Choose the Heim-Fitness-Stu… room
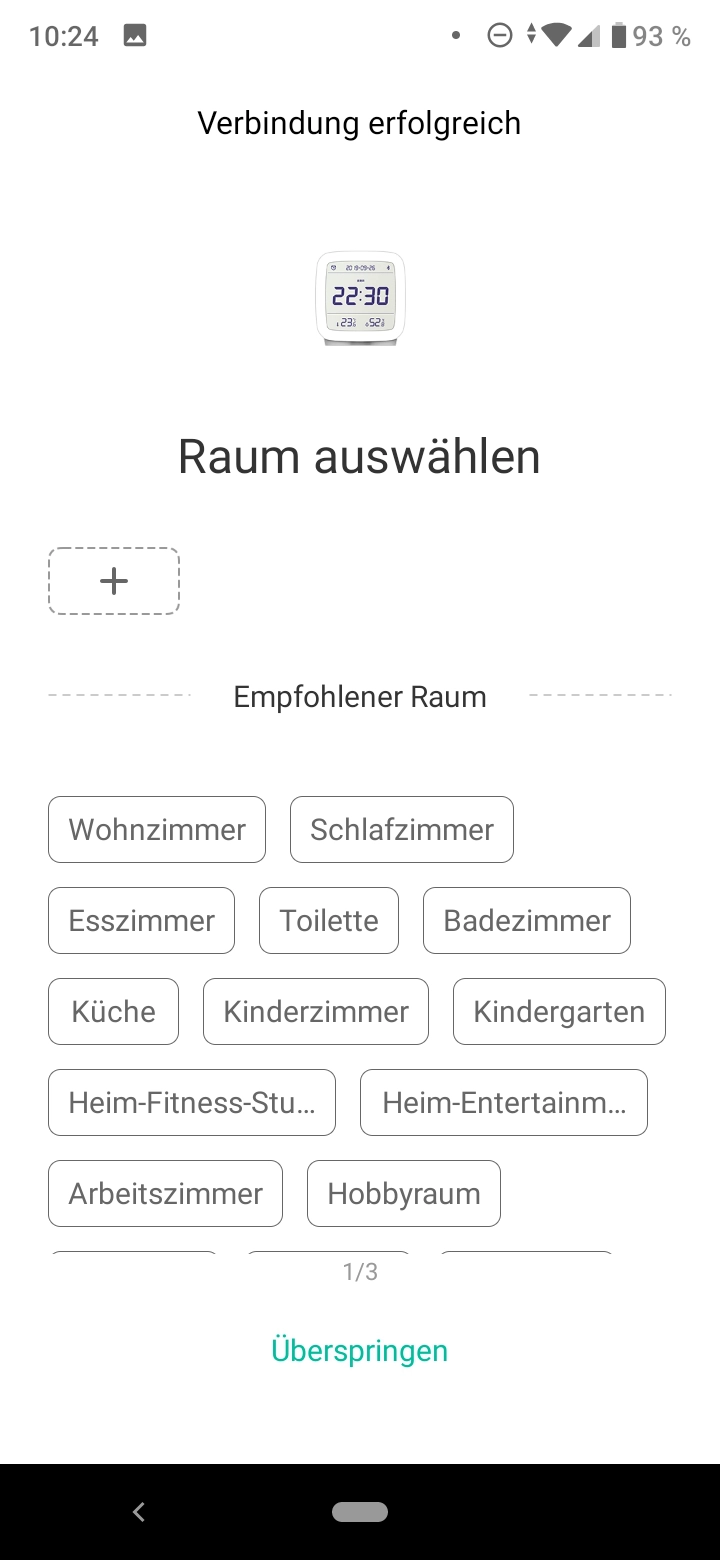The width and height of the screenshot is (720, 1560). [192, 1102]
